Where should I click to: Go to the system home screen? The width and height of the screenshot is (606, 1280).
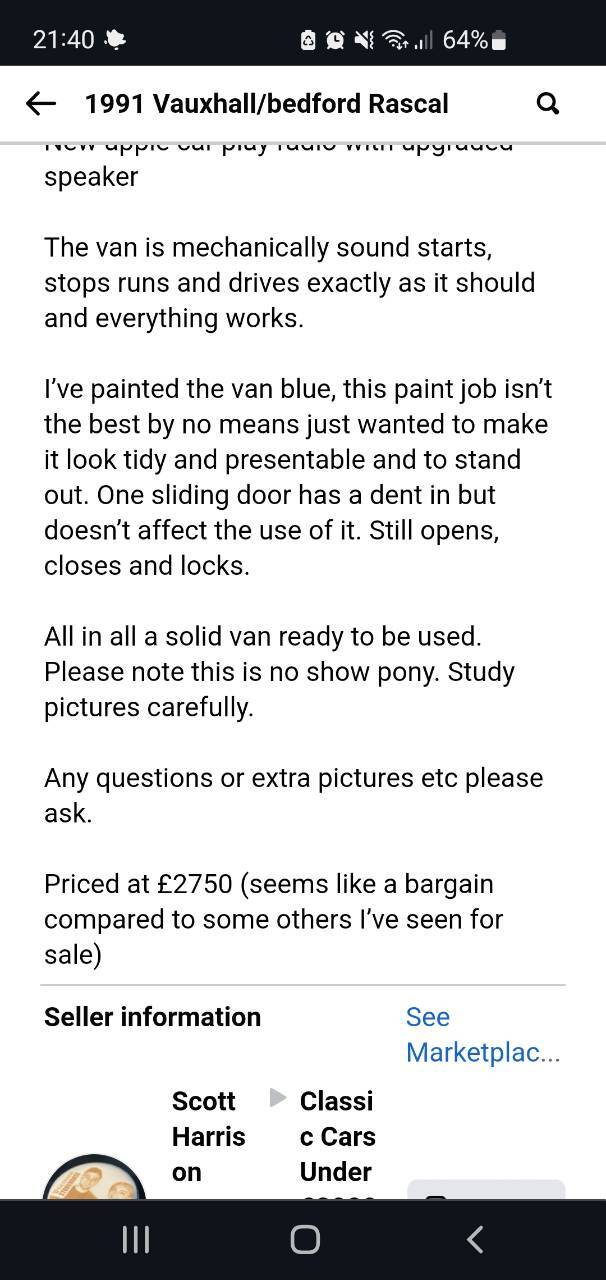(305, 1240)
